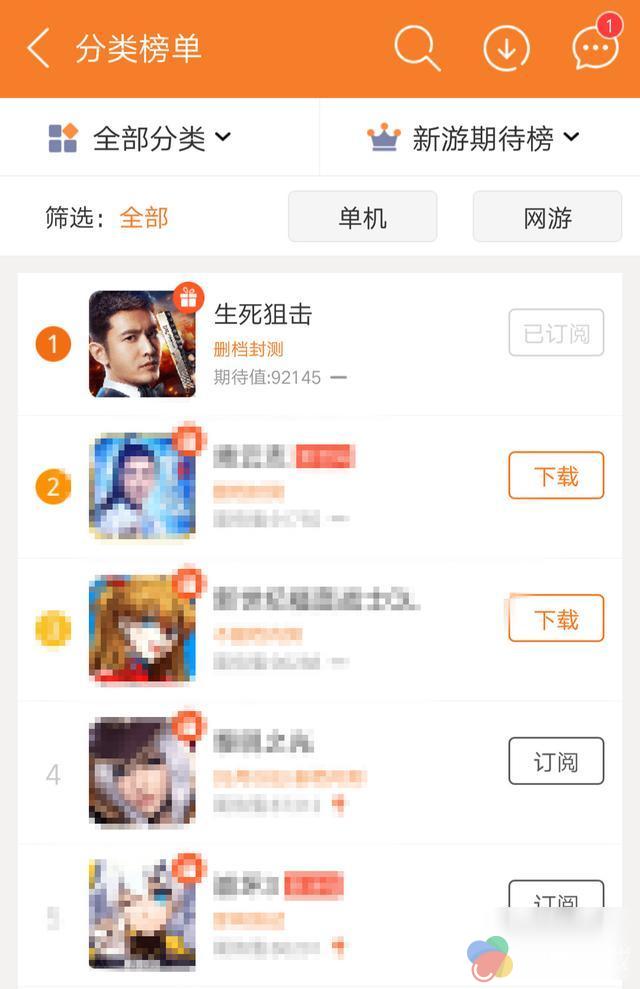This screenshot has height=989, width=640.
Task: Open the downloads manager icon
Action: click(x=506, y=48)
